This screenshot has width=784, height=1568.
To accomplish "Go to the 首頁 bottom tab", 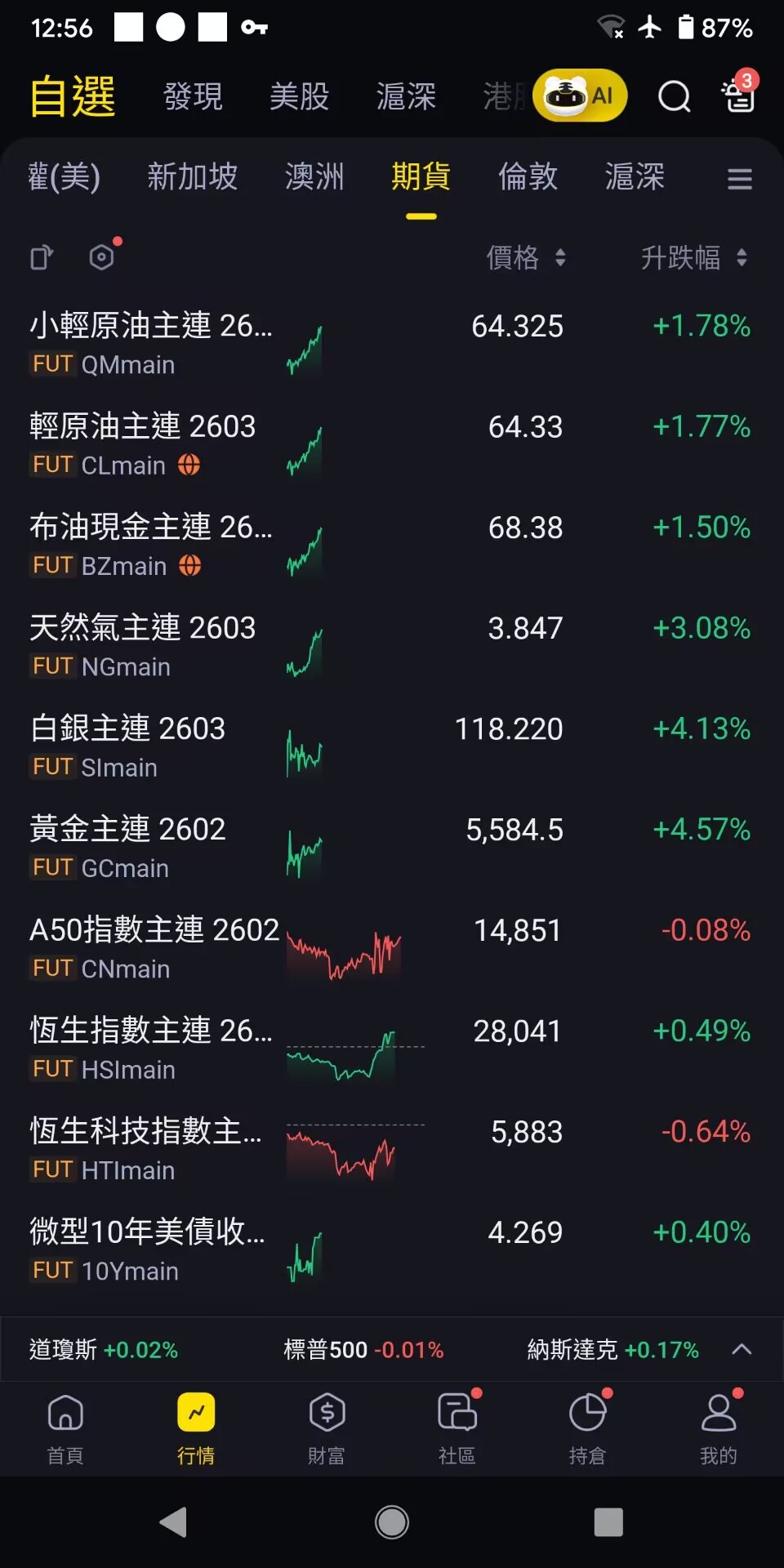I will click(x=65, y=1429).
